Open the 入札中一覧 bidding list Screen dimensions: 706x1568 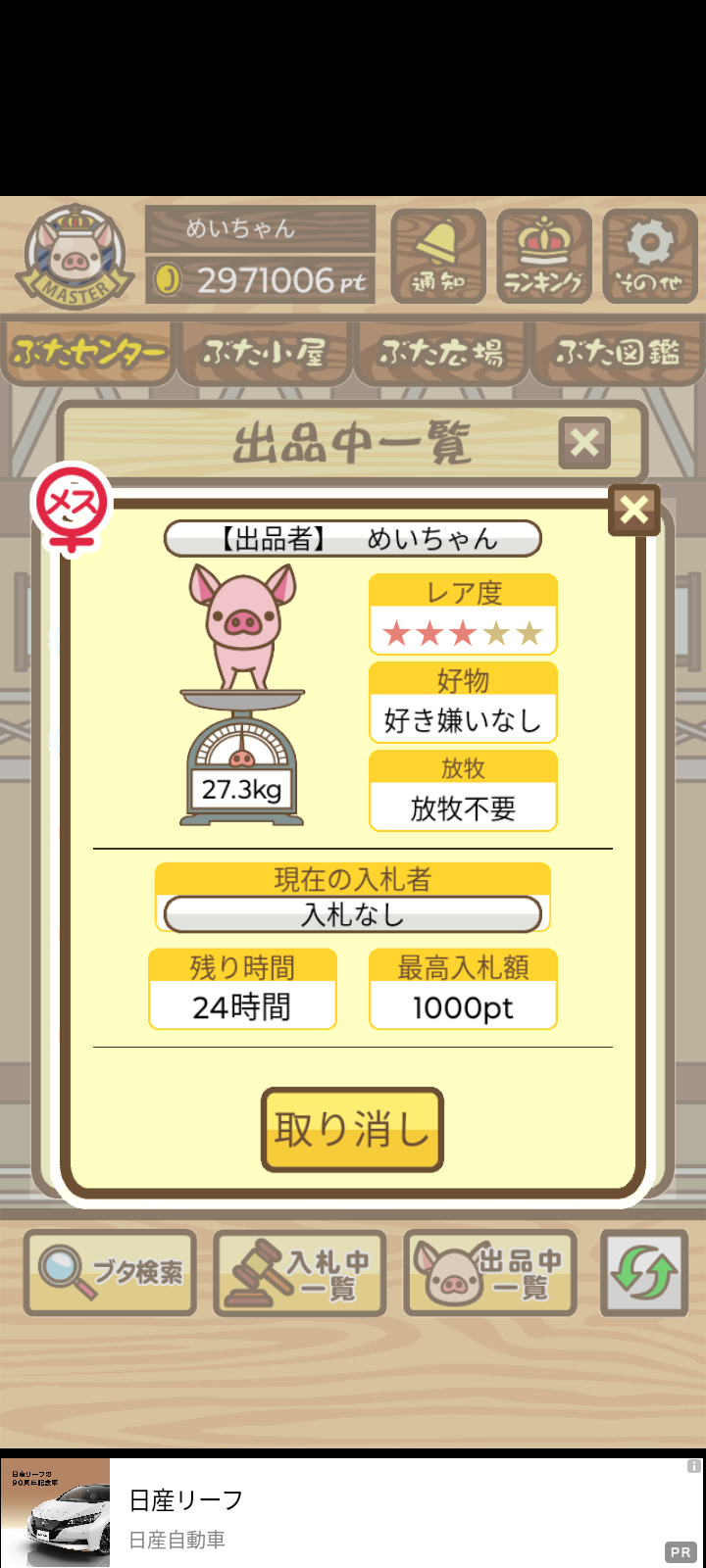point(300,1272)
